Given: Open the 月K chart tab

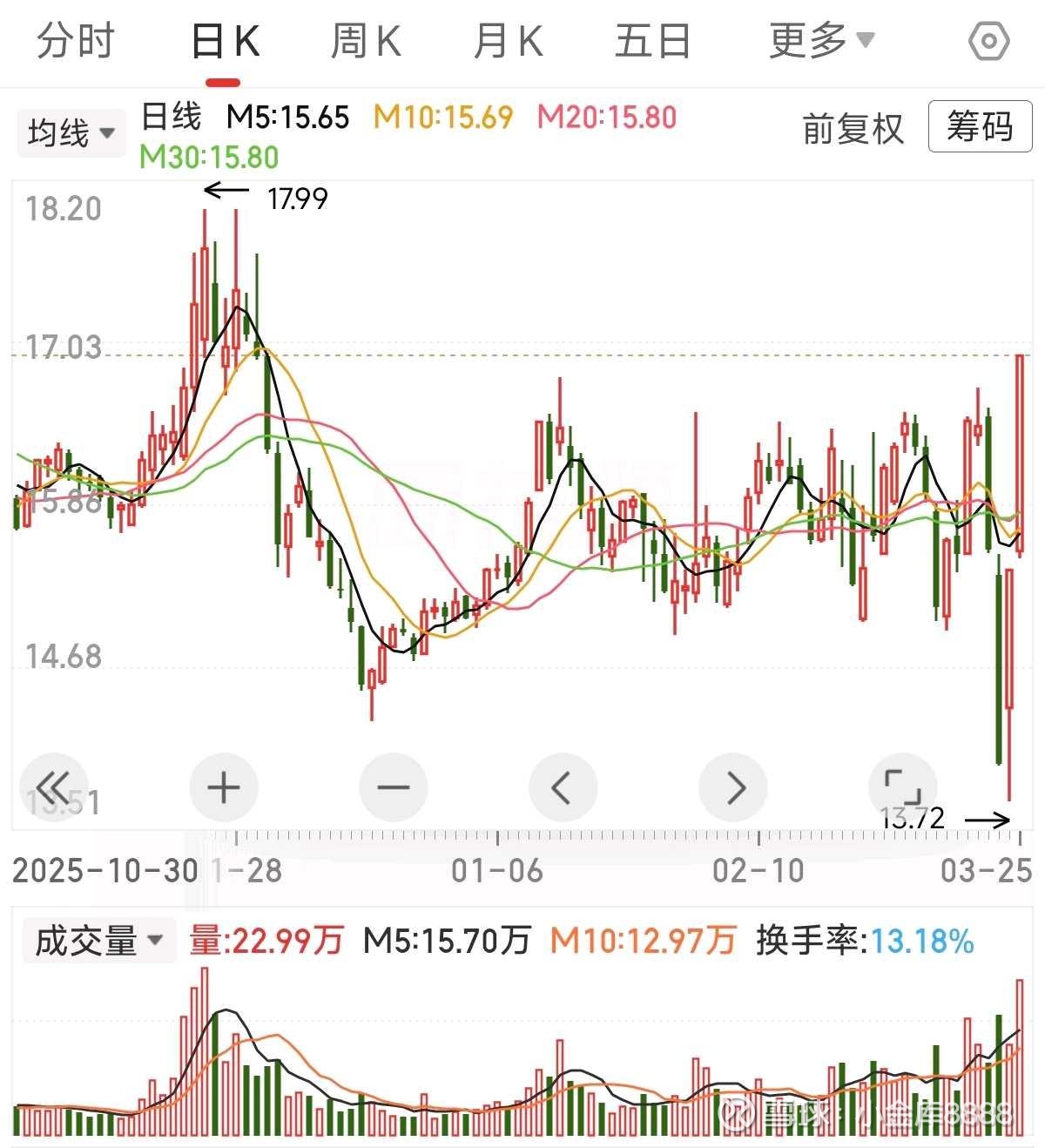Looking at the screenshot, I should pyautogui.click(x=508, y=41).
